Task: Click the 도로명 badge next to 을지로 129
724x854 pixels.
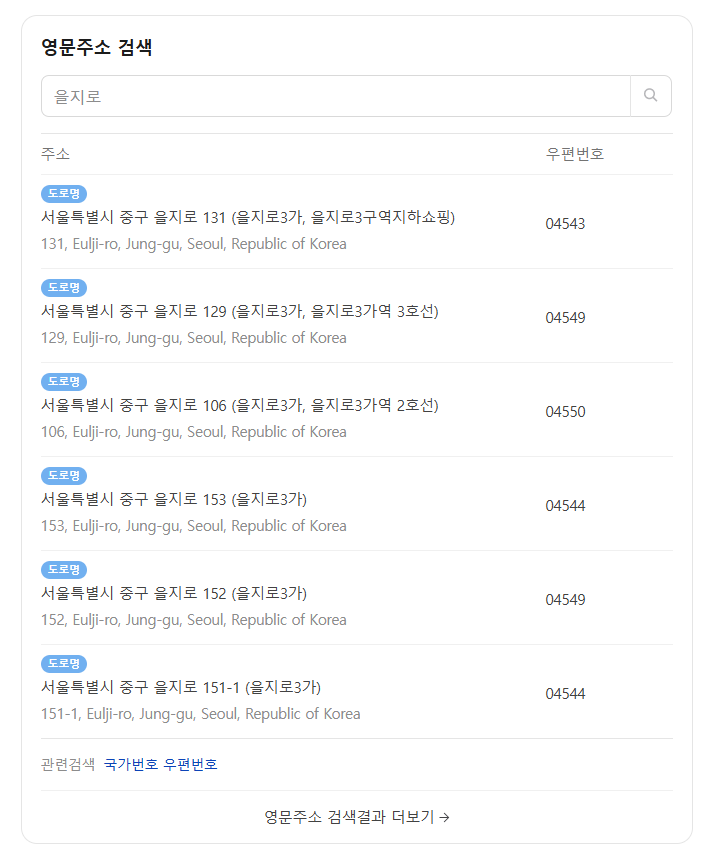Action: (x=63, y=288)
